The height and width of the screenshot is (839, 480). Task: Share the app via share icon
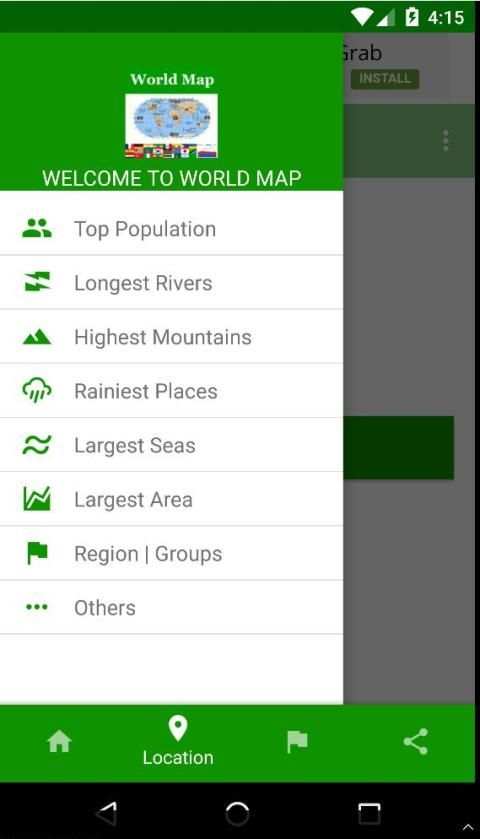(x=416, y=742)
